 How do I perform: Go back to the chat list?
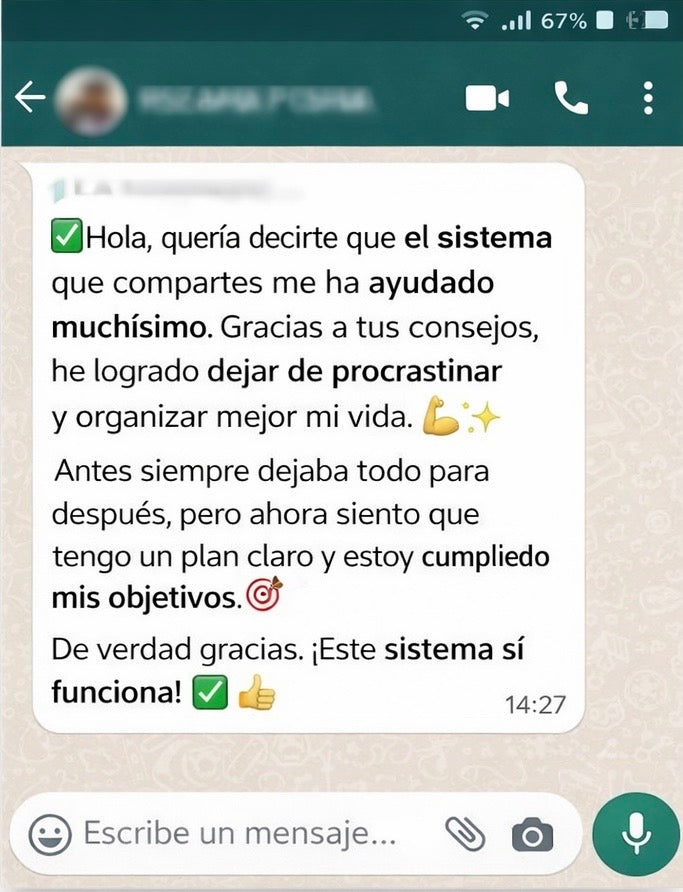31,98
